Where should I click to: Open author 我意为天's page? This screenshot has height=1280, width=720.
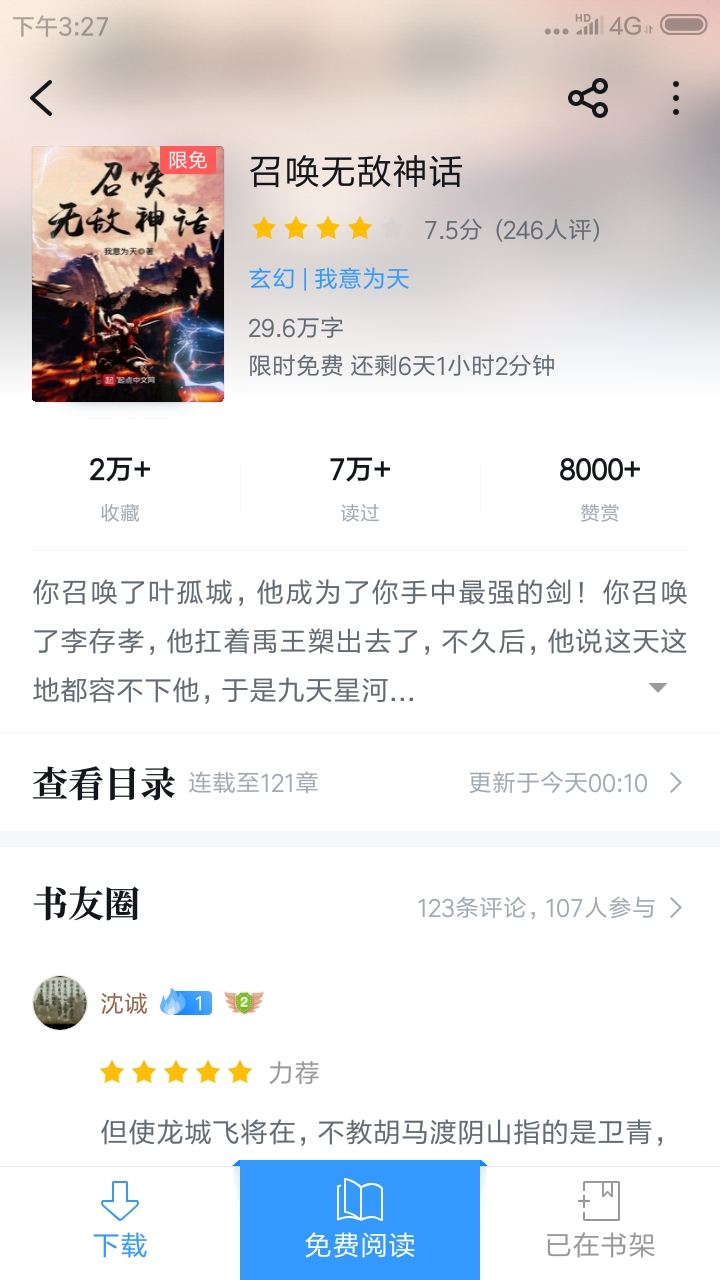tap(362, 279)
